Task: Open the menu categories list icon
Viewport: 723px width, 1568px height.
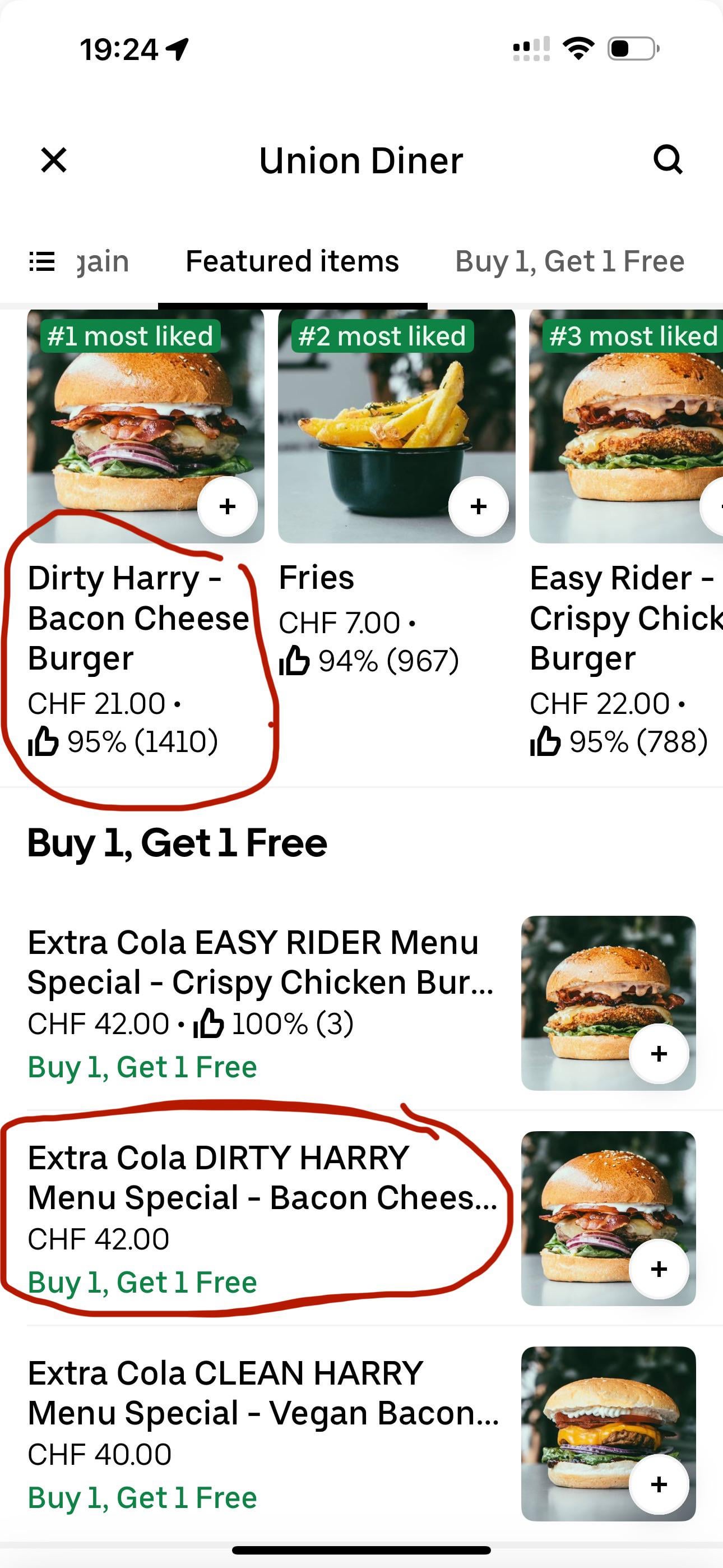Action: pos(42,261)
